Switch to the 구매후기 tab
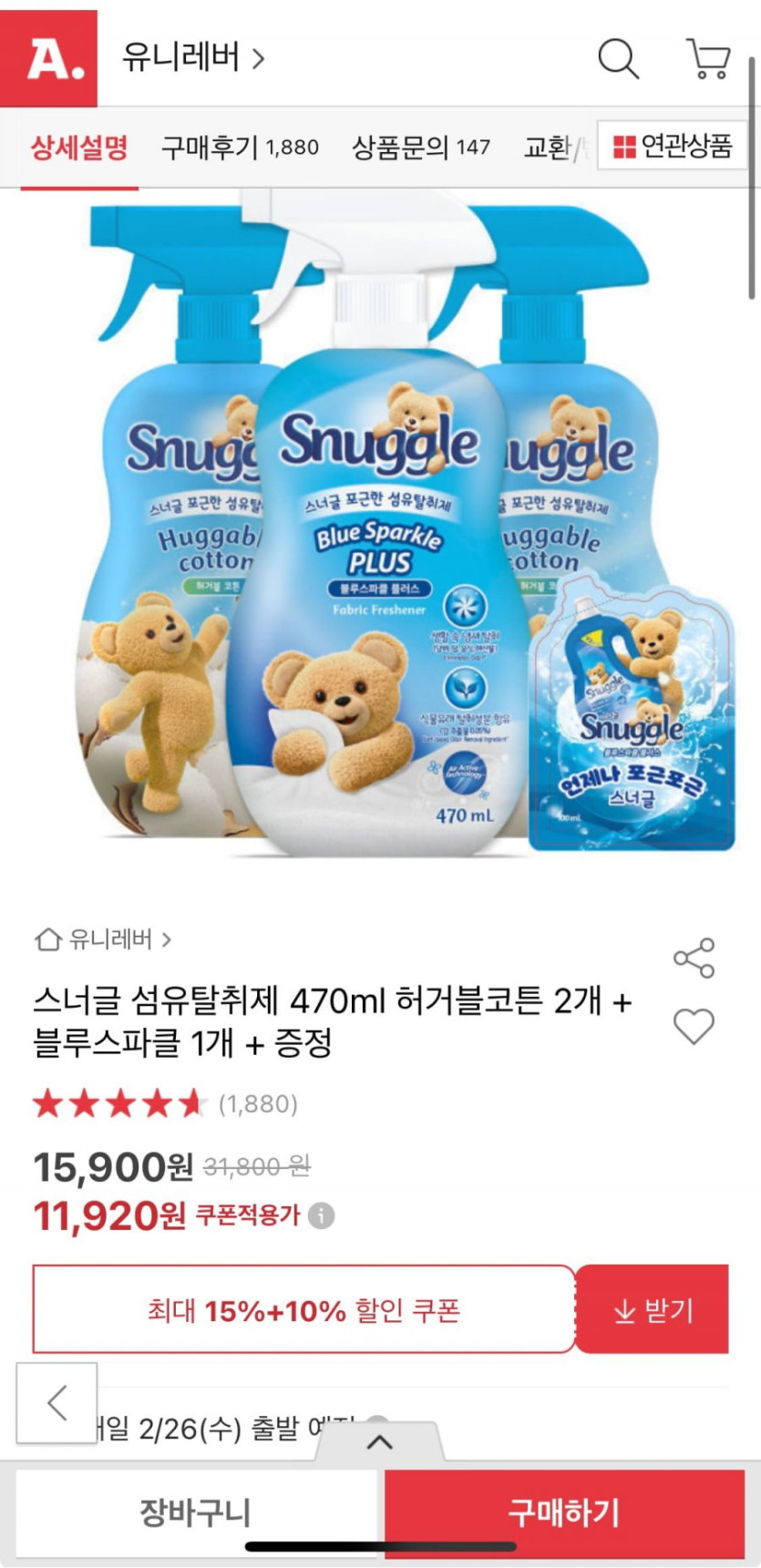 point(240,147)
